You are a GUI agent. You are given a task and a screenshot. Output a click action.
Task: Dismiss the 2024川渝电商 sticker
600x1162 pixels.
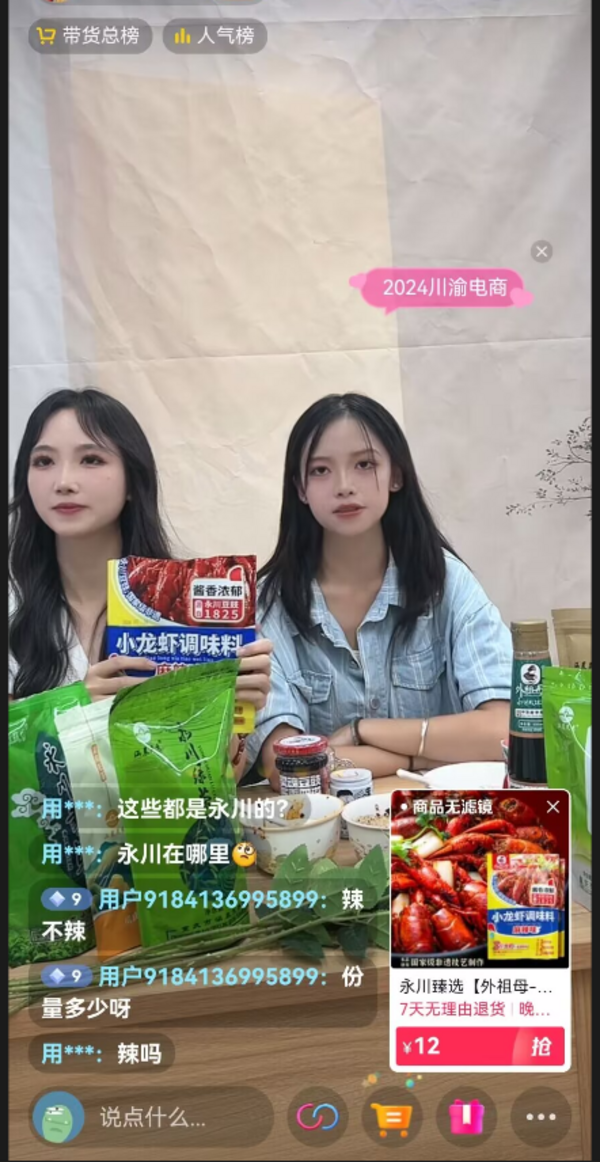coord(541,251)
